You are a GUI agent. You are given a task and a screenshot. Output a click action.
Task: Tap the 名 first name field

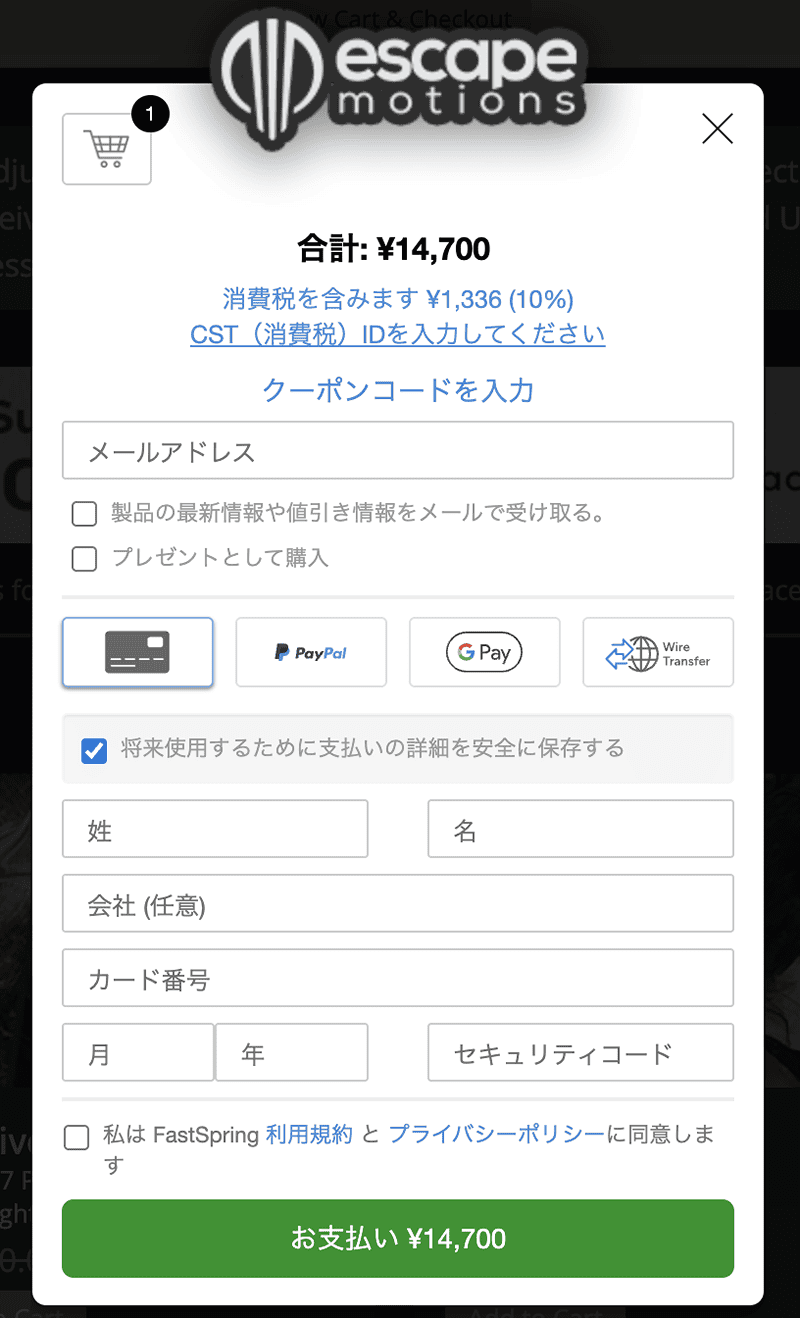pyautogui.click(x=581, y=829)
